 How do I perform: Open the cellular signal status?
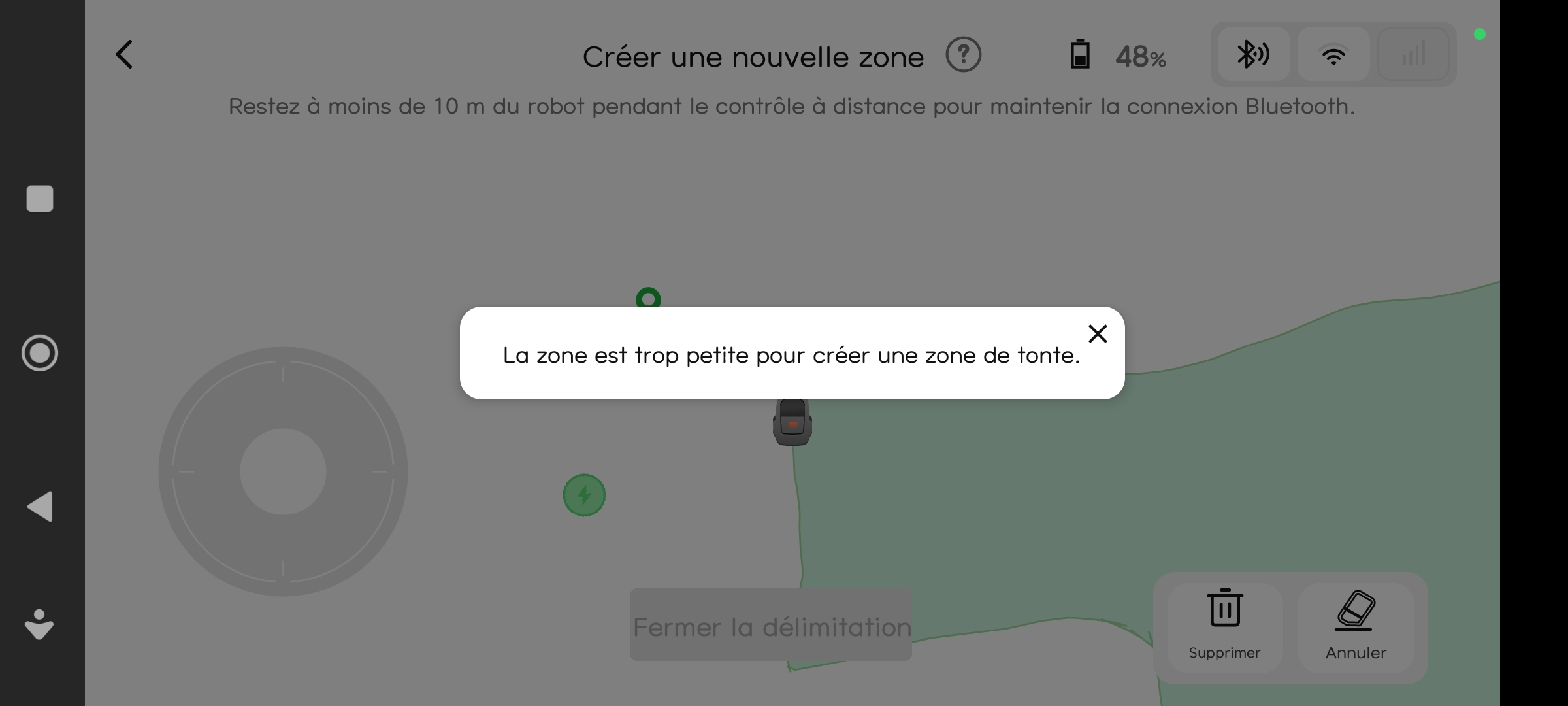1413,54
